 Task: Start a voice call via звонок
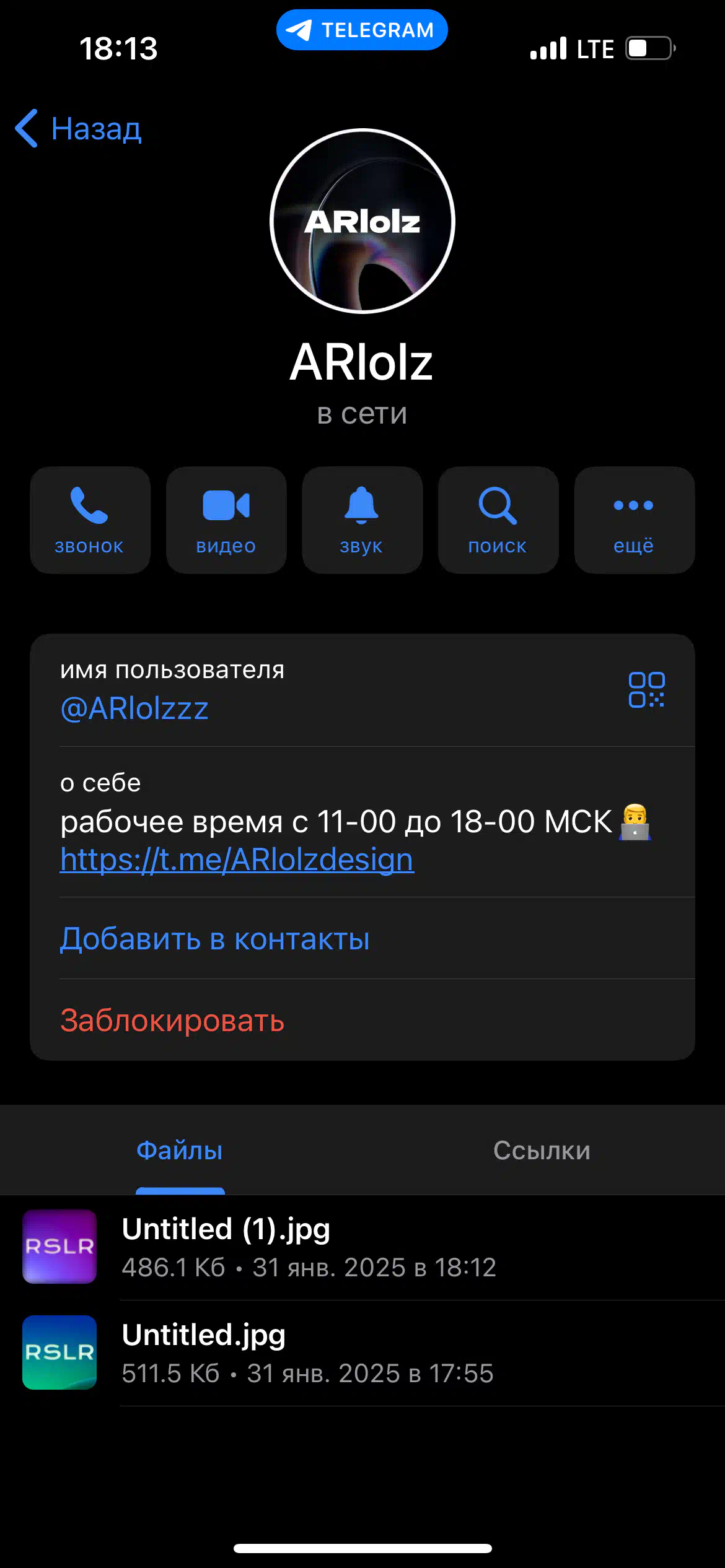[x=90, y=520]
